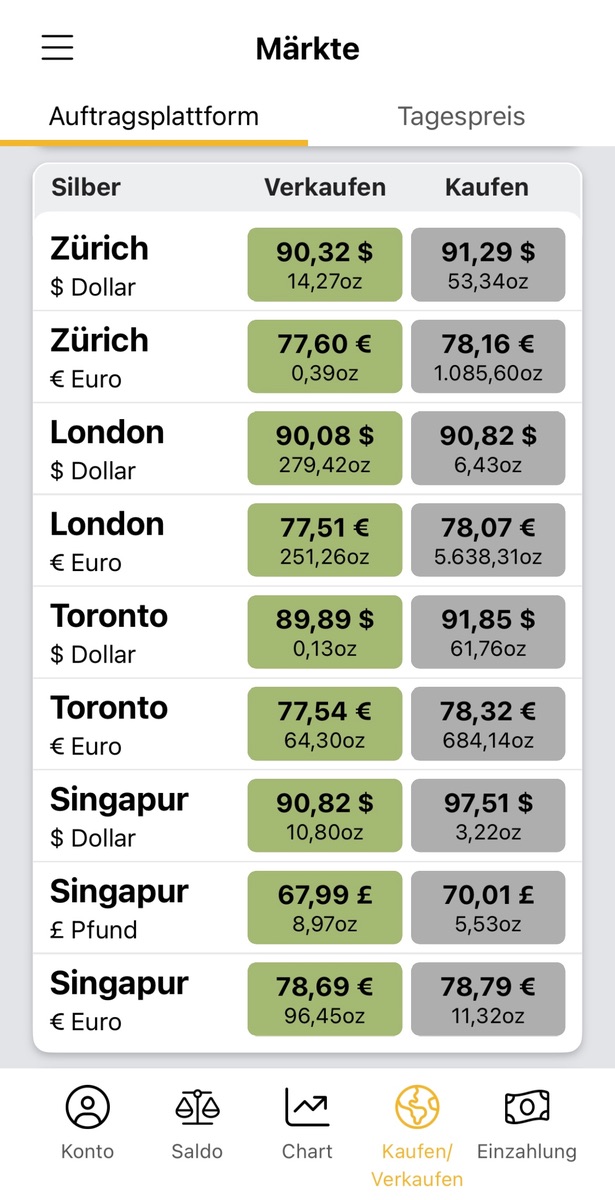Choose London Euro sell price 77,51 €

point(325,540)
